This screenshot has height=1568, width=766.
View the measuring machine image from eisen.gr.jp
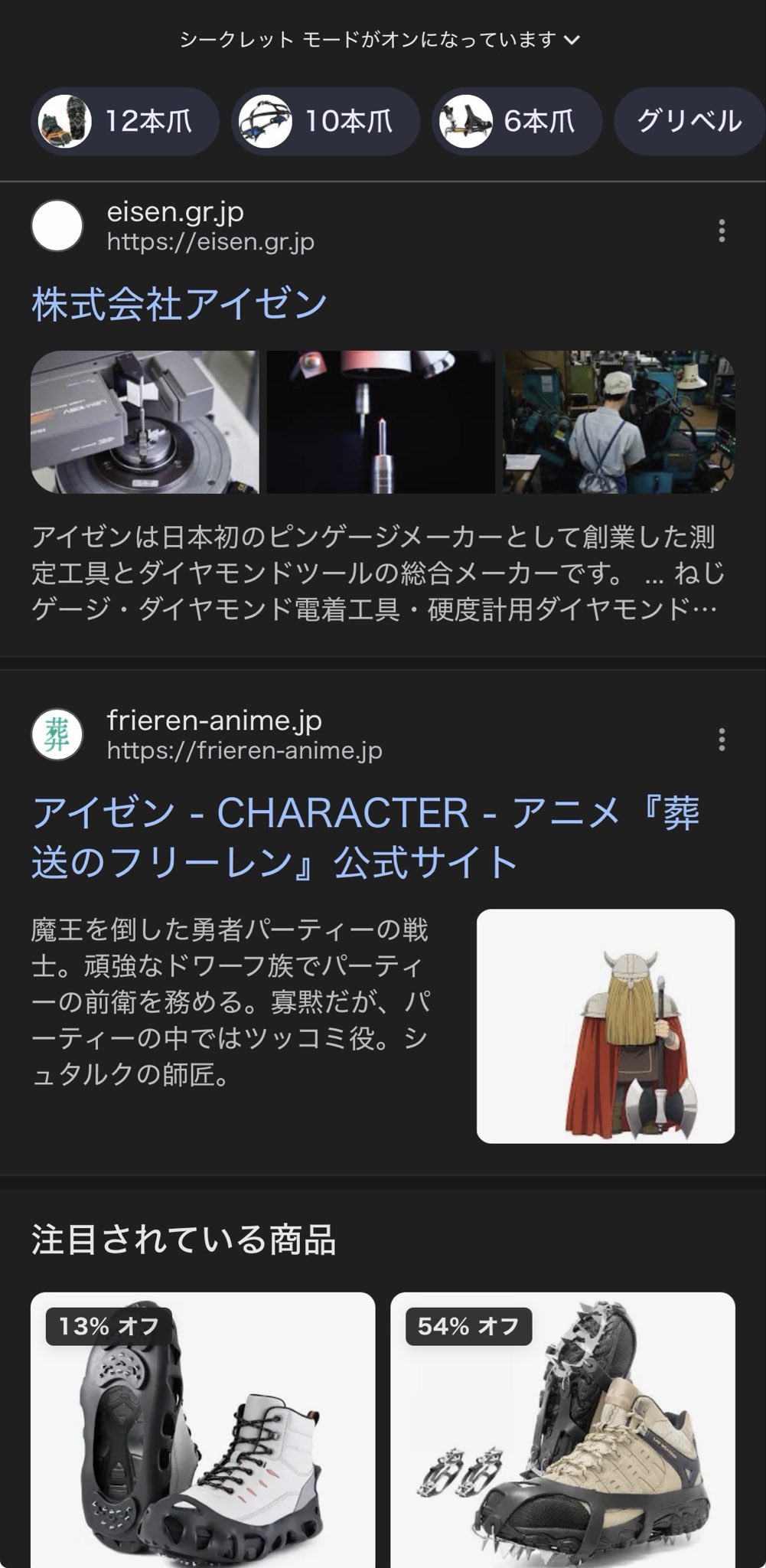145,422
